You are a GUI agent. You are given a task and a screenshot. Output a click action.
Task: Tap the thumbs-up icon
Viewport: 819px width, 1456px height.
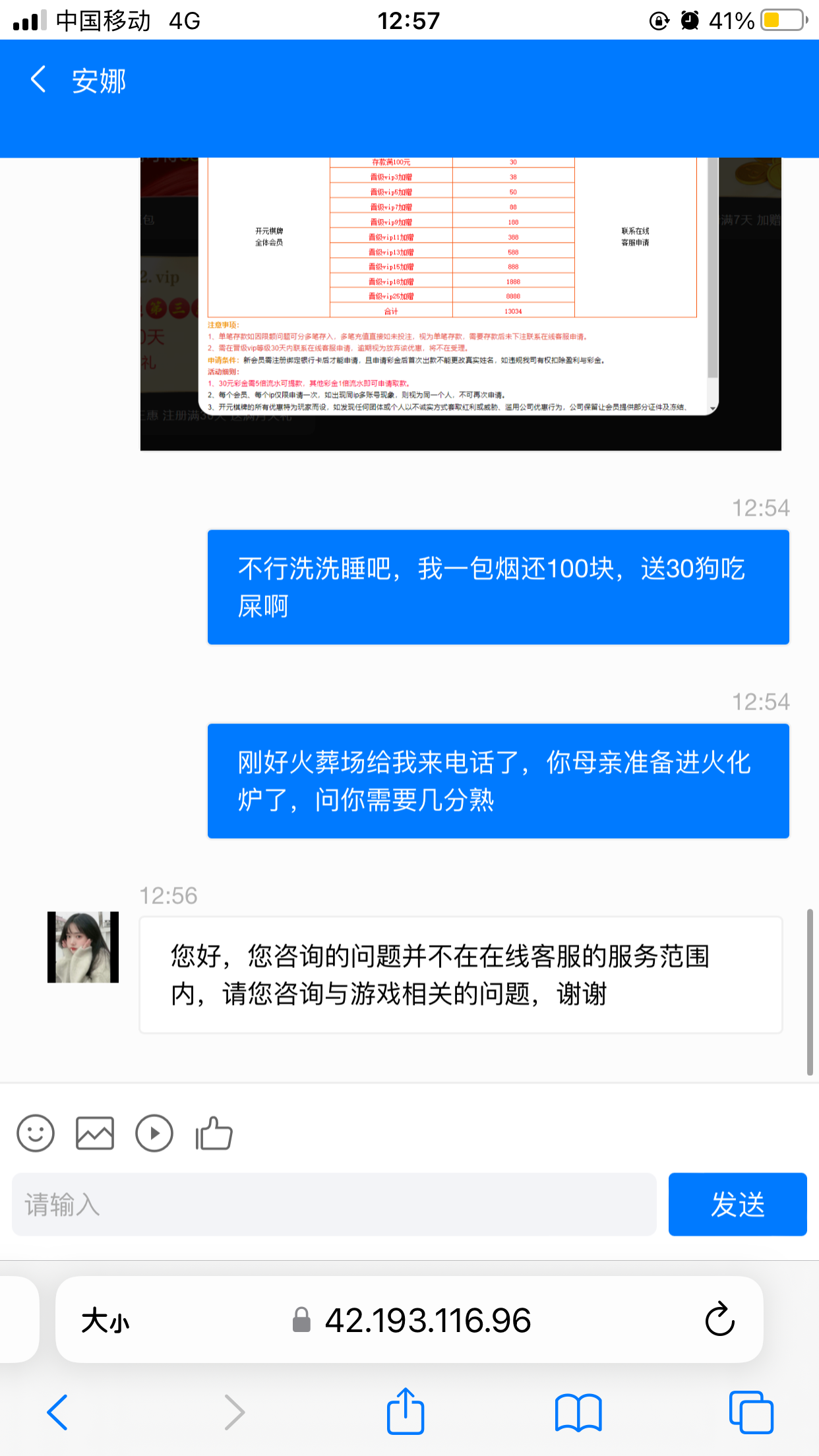coord(214,1134)
